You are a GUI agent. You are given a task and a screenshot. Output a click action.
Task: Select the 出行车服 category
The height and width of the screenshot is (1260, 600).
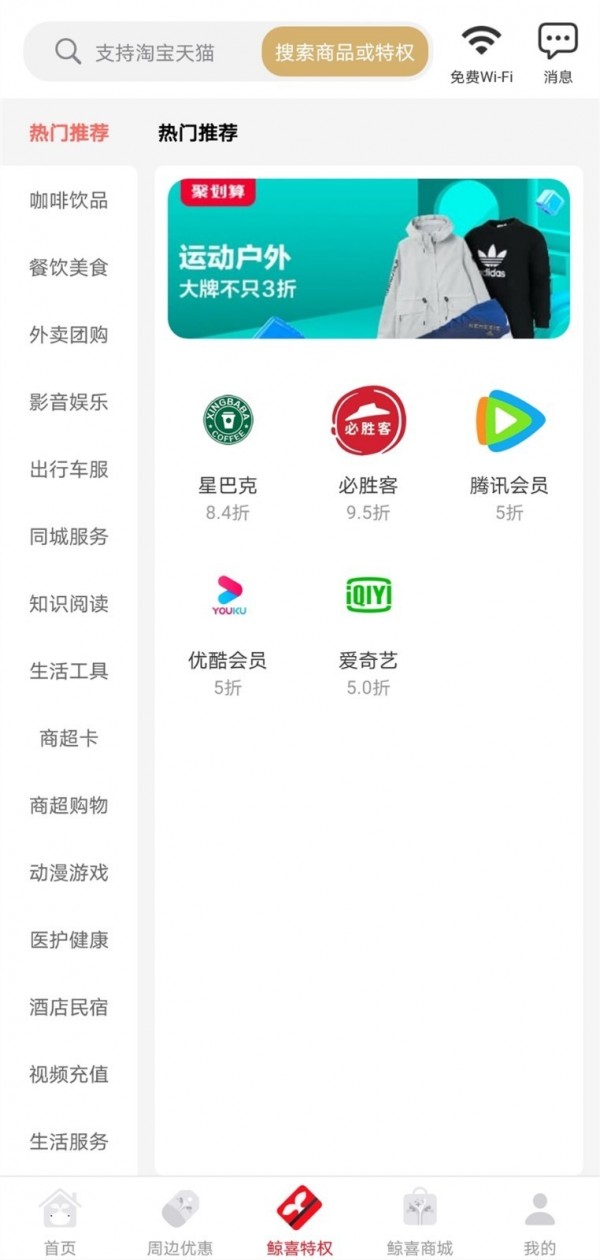[68, 469]
